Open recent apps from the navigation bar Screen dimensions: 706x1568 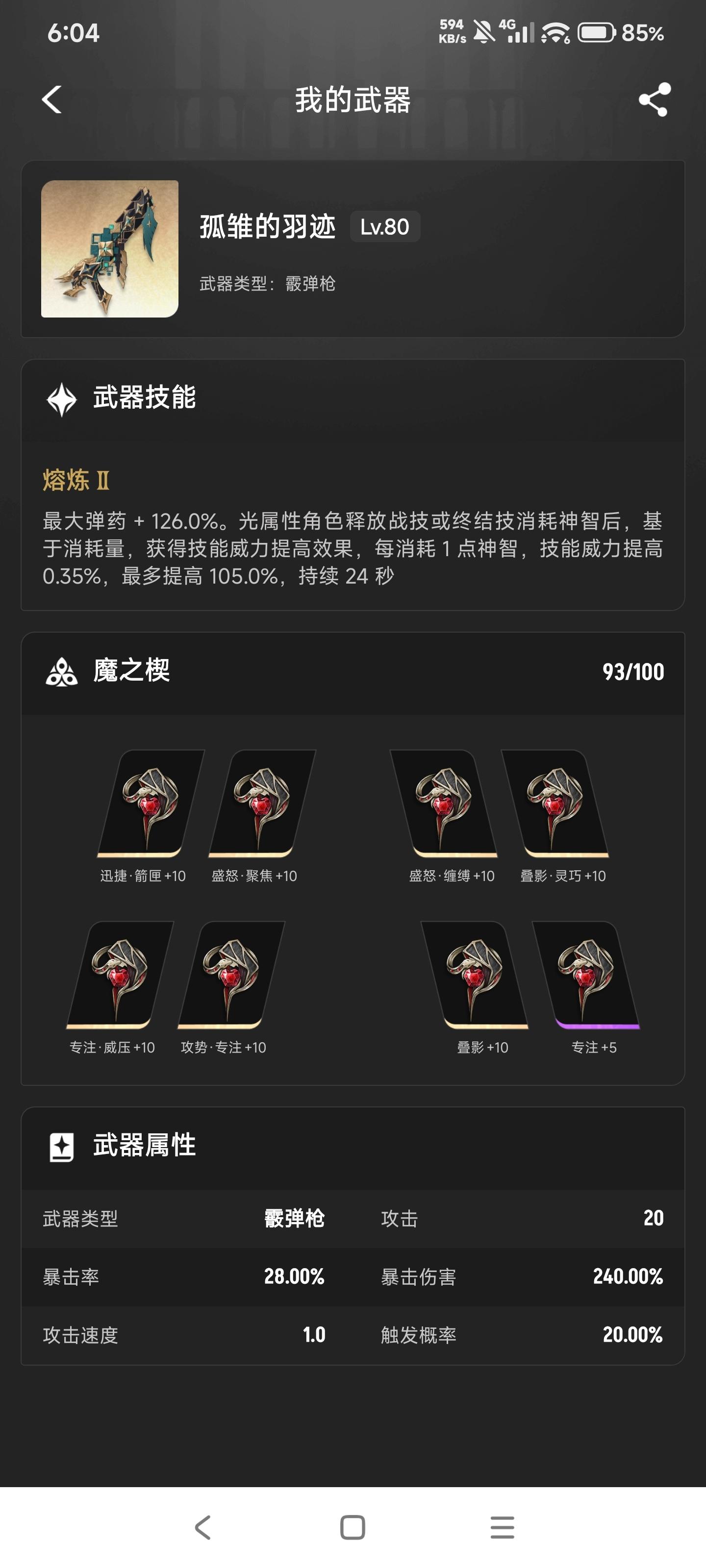503,1527
